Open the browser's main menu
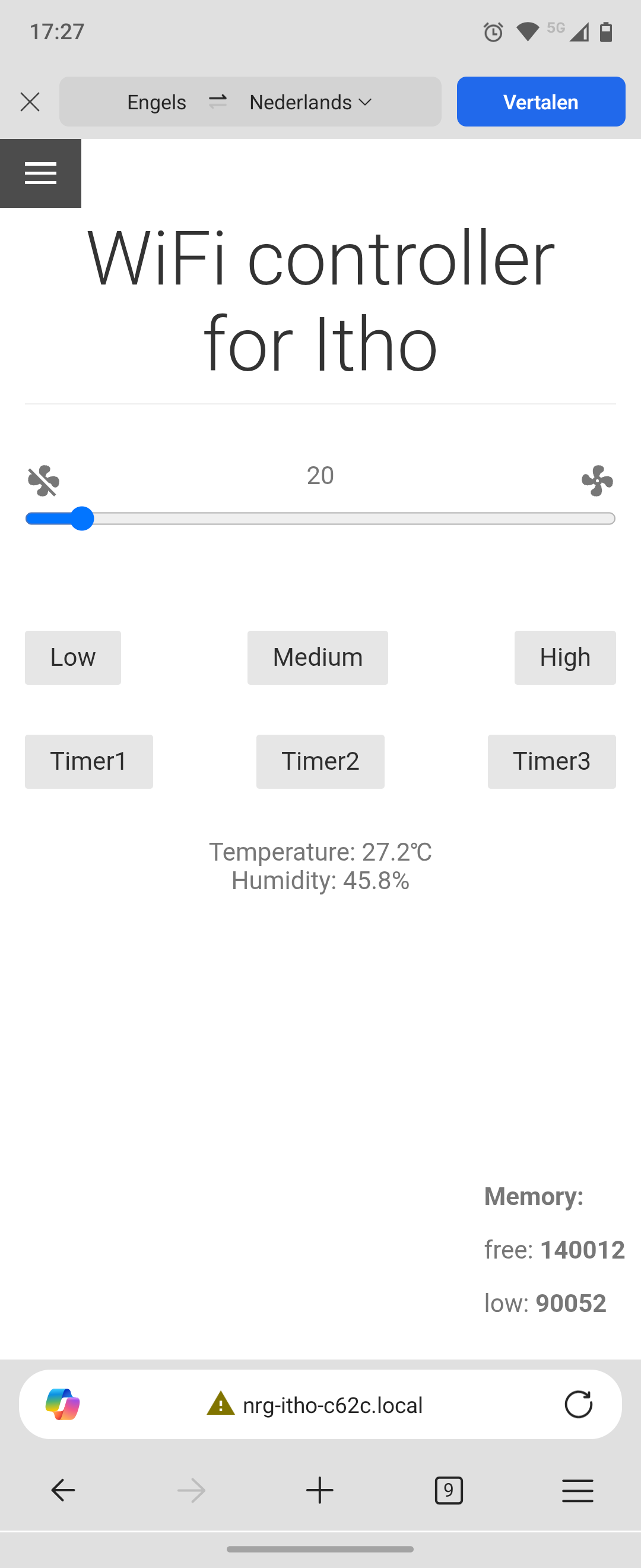This screenshot has height=1568, width=641. [577, 1491]
